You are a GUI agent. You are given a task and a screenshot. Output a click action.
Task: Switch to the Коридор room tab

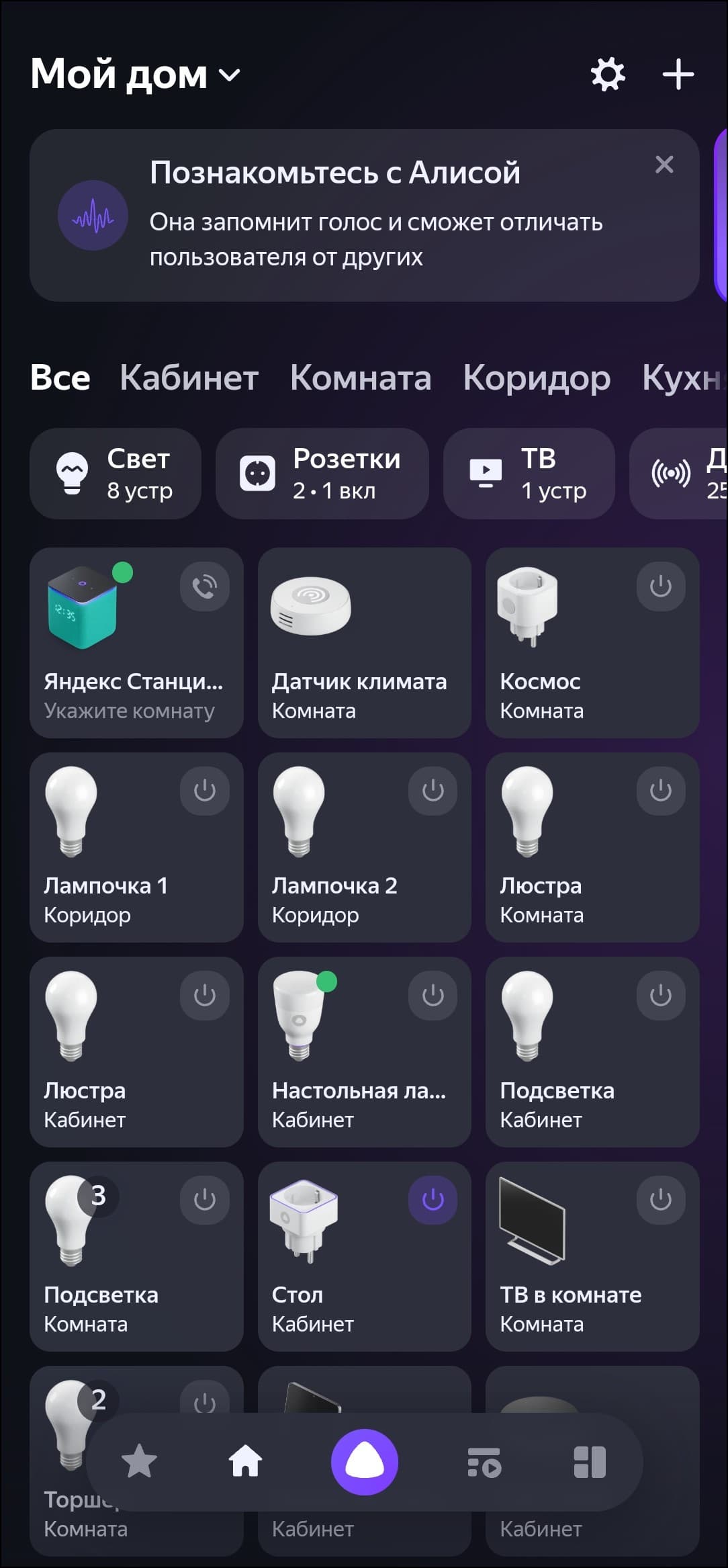[537, 378]
